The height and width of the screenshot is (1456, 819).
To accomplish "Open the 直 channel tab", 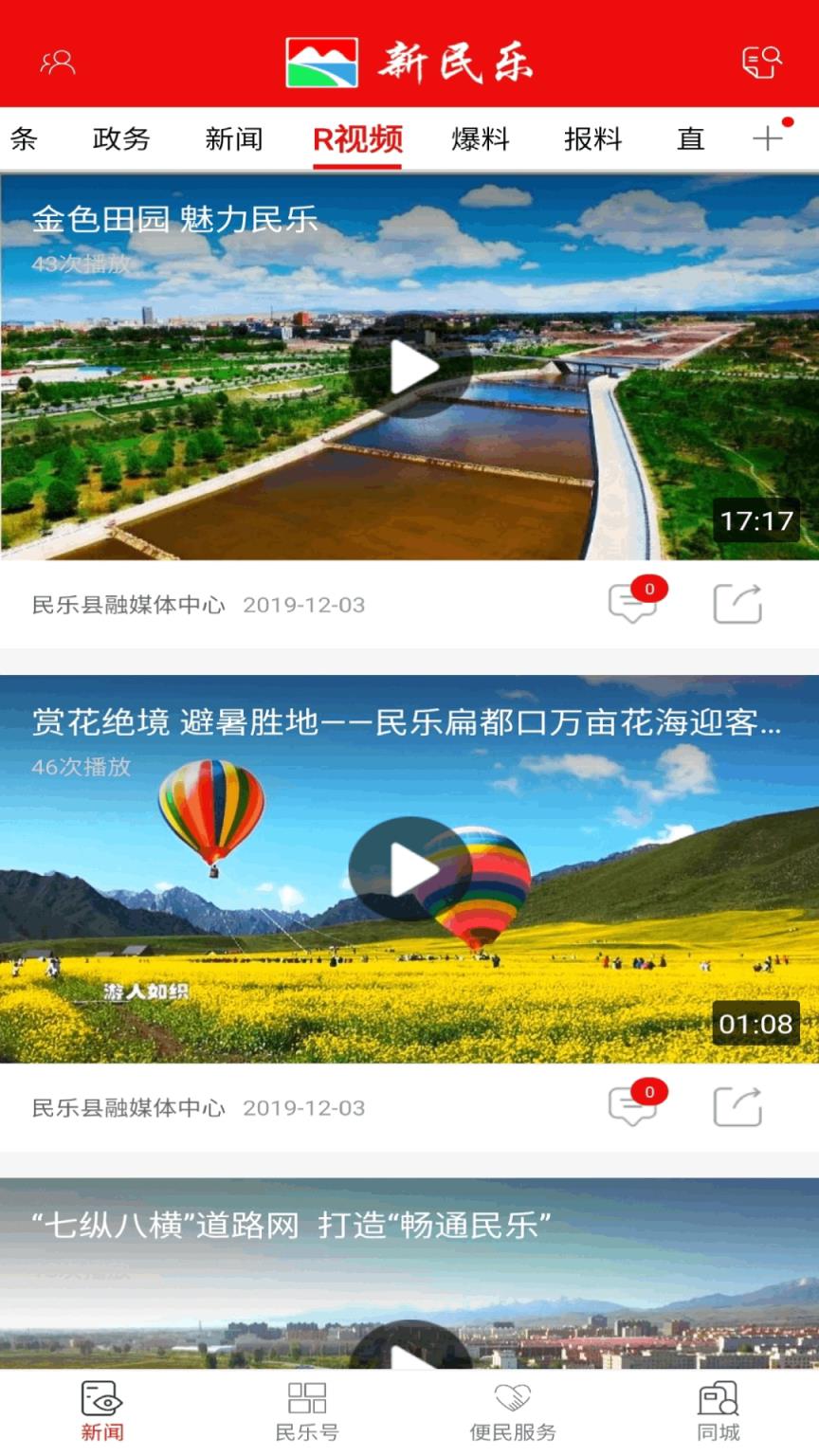I will click(x=690, y=138).
